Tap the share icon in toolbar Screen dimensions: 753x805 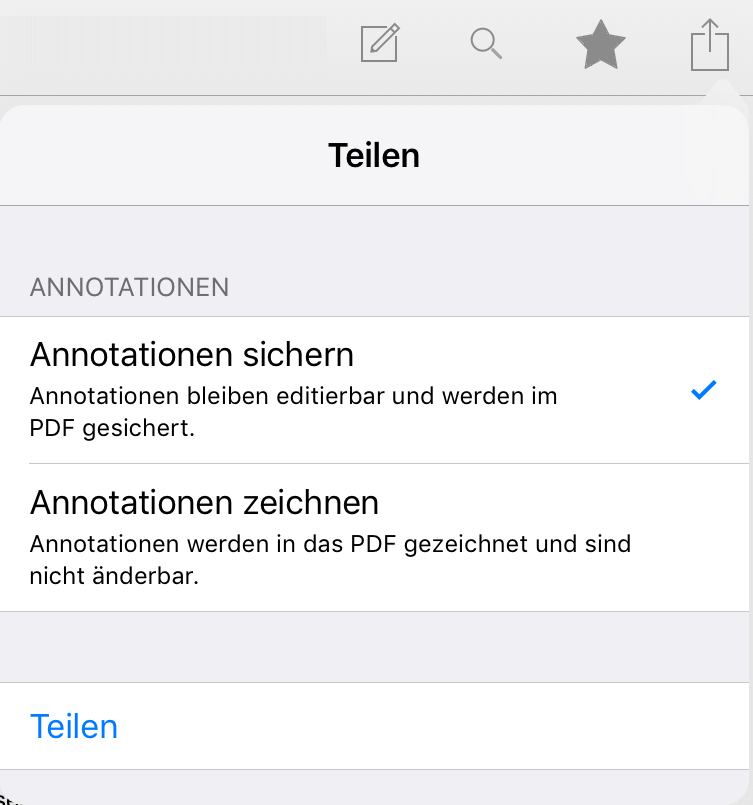(709, 46)
